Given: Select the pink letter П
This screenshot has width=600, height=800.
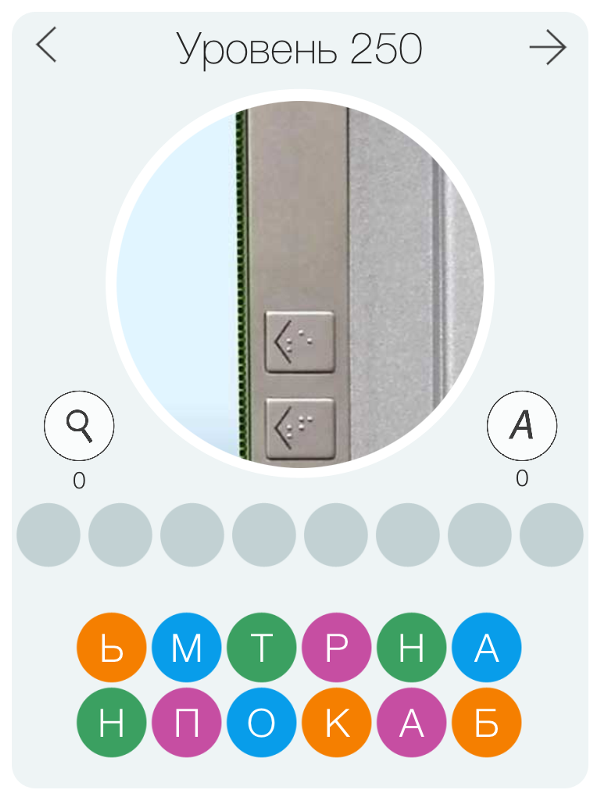Looking at the screenshot, I should tap(187, 723).
